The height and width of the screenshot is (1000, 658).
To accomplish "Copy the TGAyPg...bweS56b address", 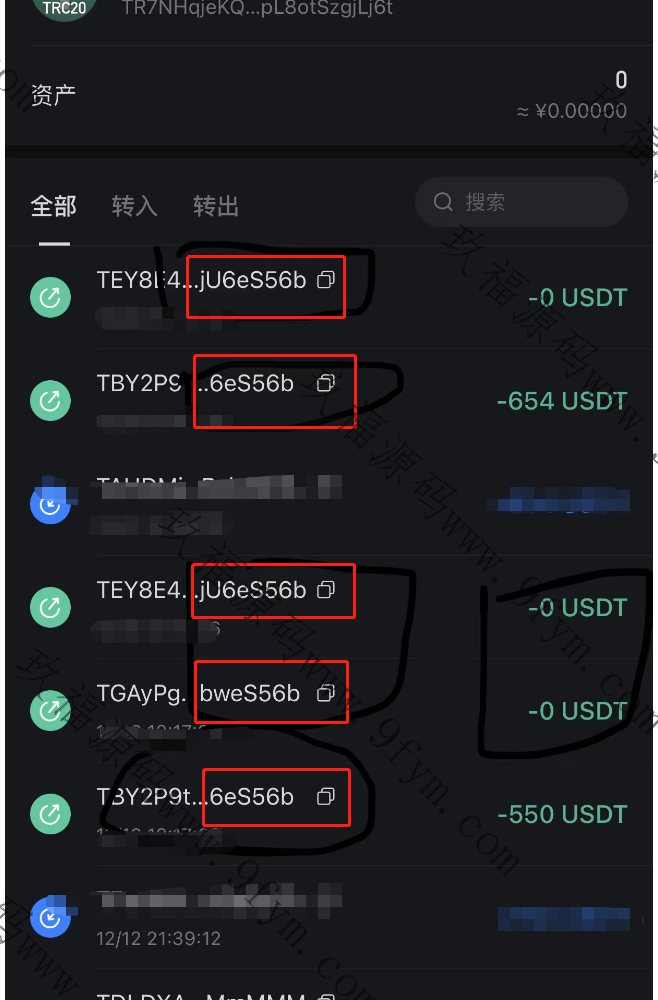I will click(x=325, y=693).
